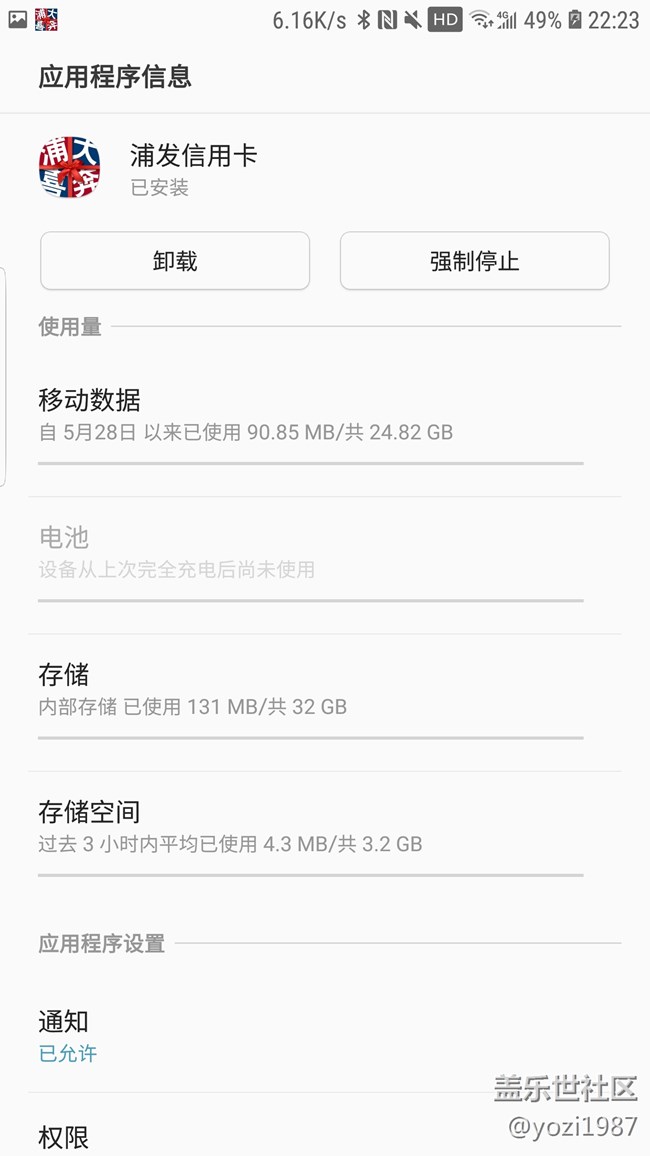650x1156 pixels.
Task: View 存储空间 memory usage details
Action: (310, 827)
